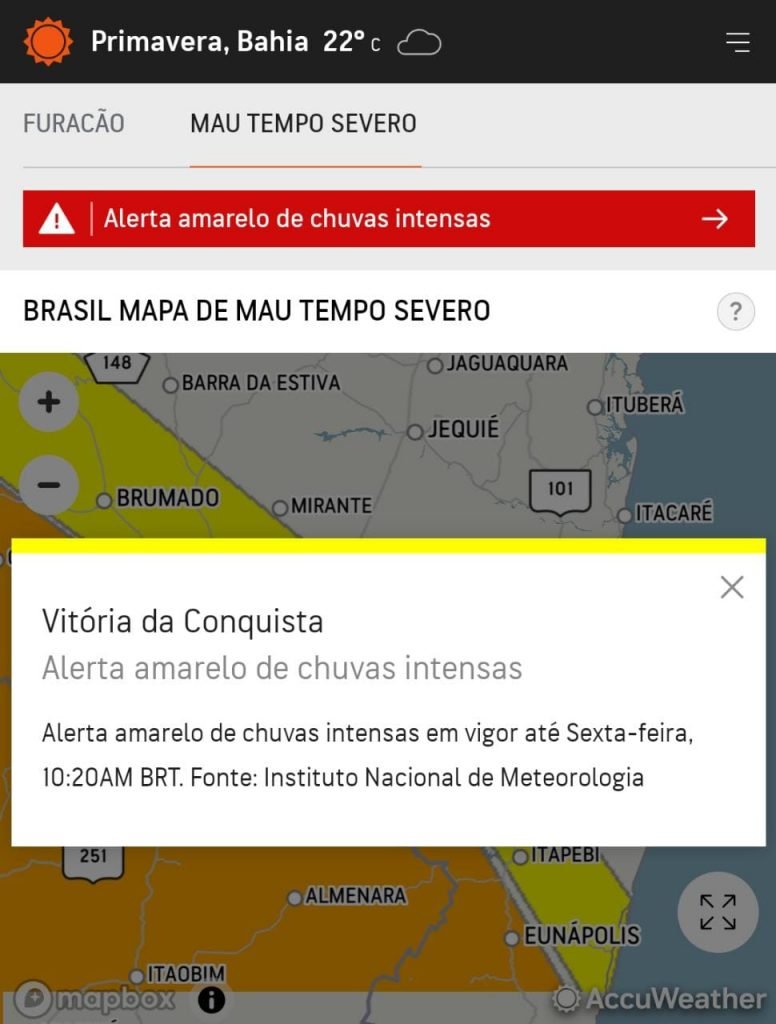Zoom out on the map
776x1024 pixels.
tap(48, 485)
